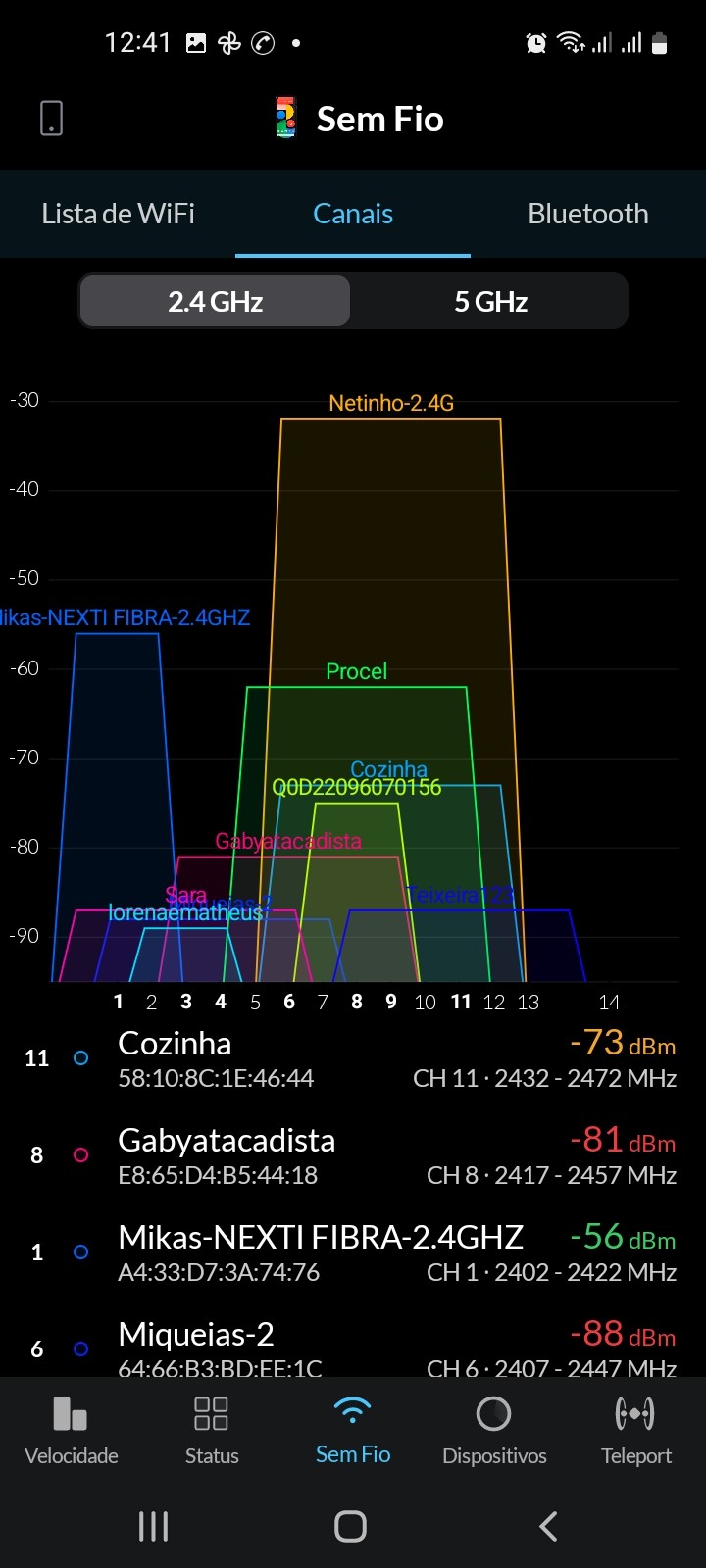Open the Bluetooth tab
The height and width of the screenshot is (1568, 706).
tap(587, 214)
